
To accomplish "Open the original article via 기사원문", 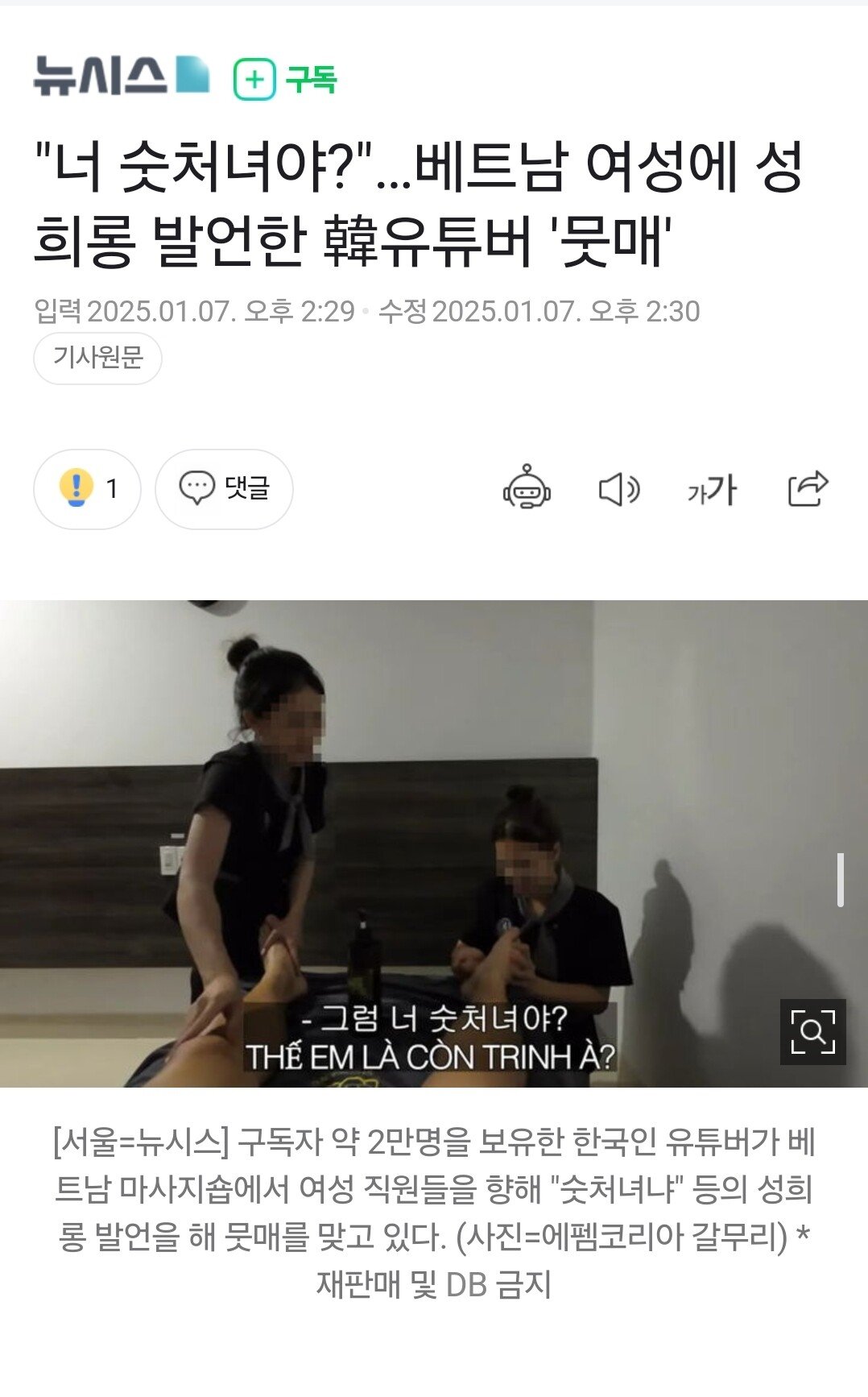I will 97,358.
